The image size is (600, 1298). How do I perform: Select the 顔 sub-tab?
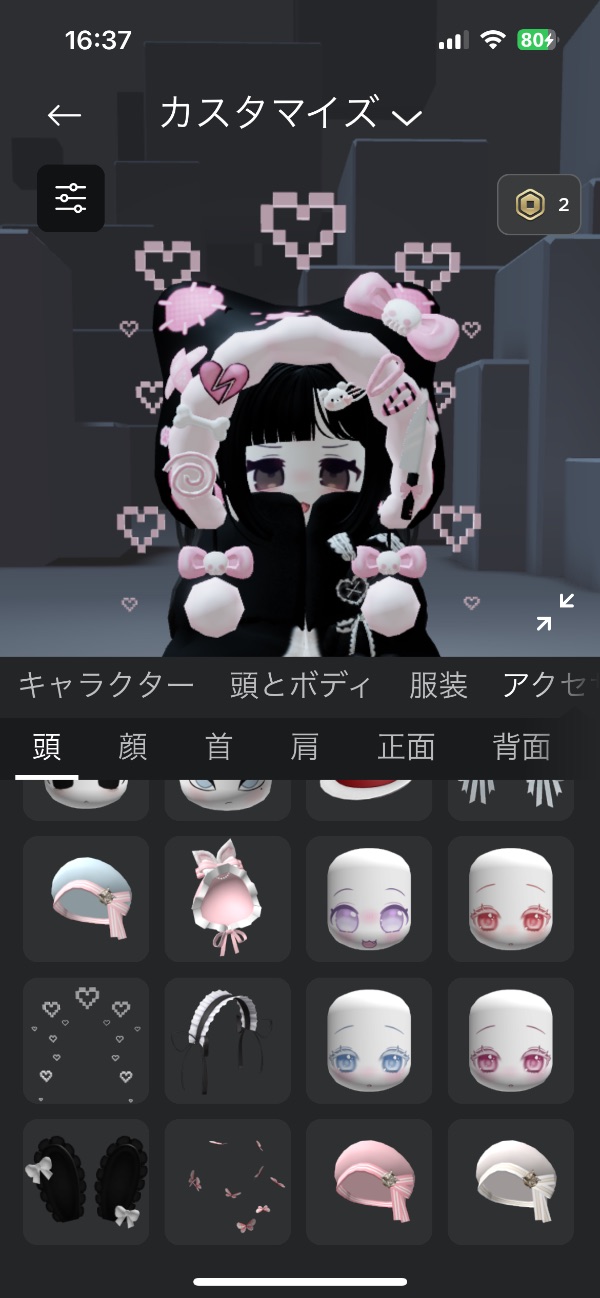coord(133,747)
